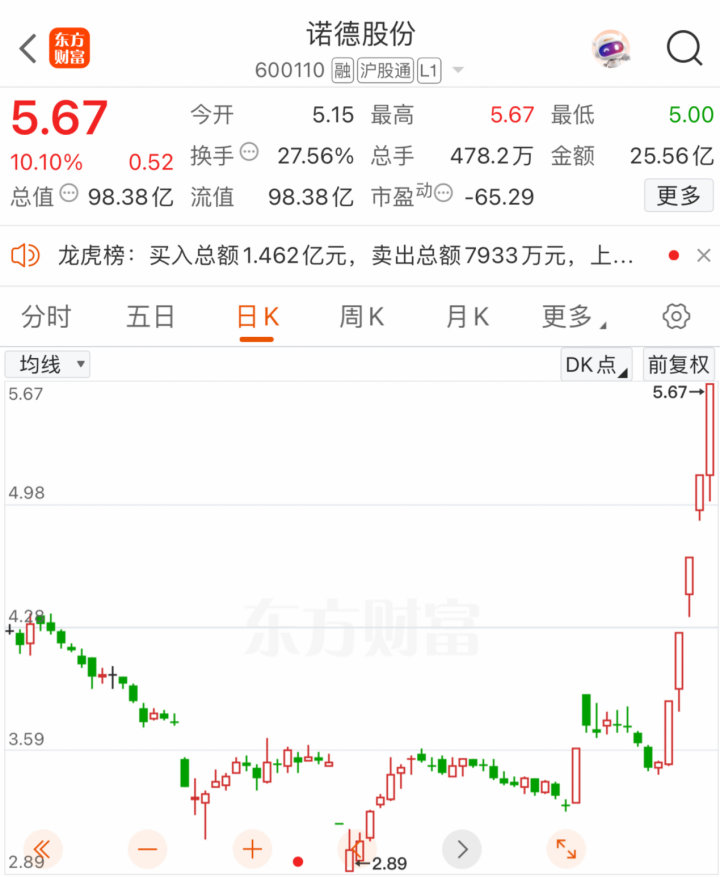Expand the stock code 600110 dropdown arrow
The height and width of the screenshot is (877, 720).
(458, 70)
